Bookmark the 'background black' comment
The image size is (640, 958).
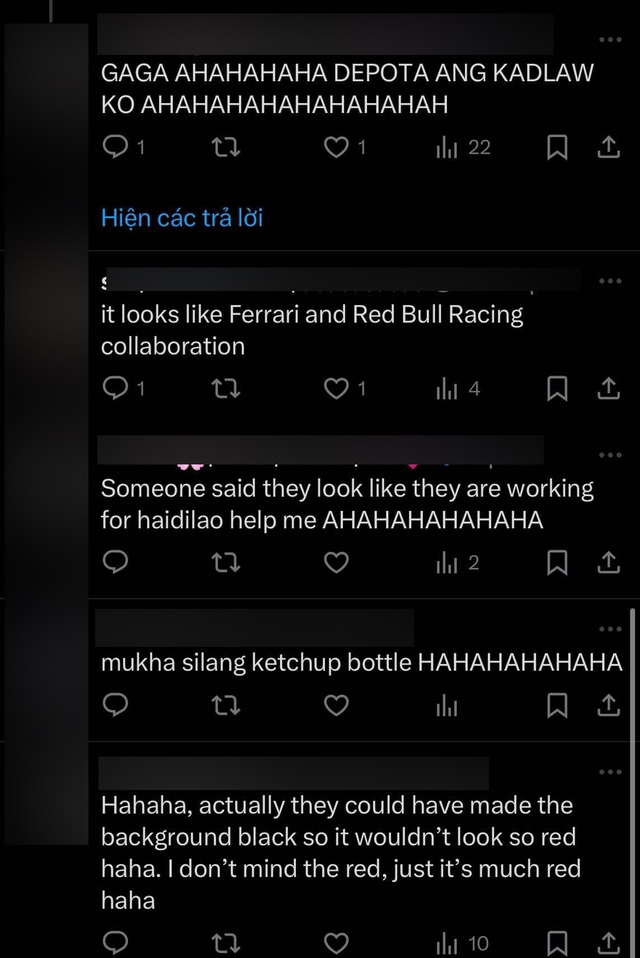pyautogui.click(x=558, y=943)
